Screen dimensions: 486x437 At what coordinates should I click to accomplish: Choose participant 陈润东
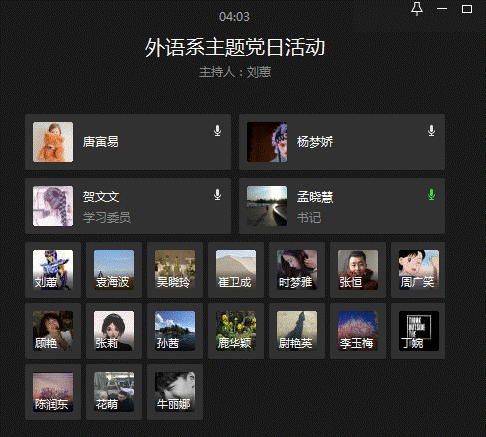[x=53, y=392]
